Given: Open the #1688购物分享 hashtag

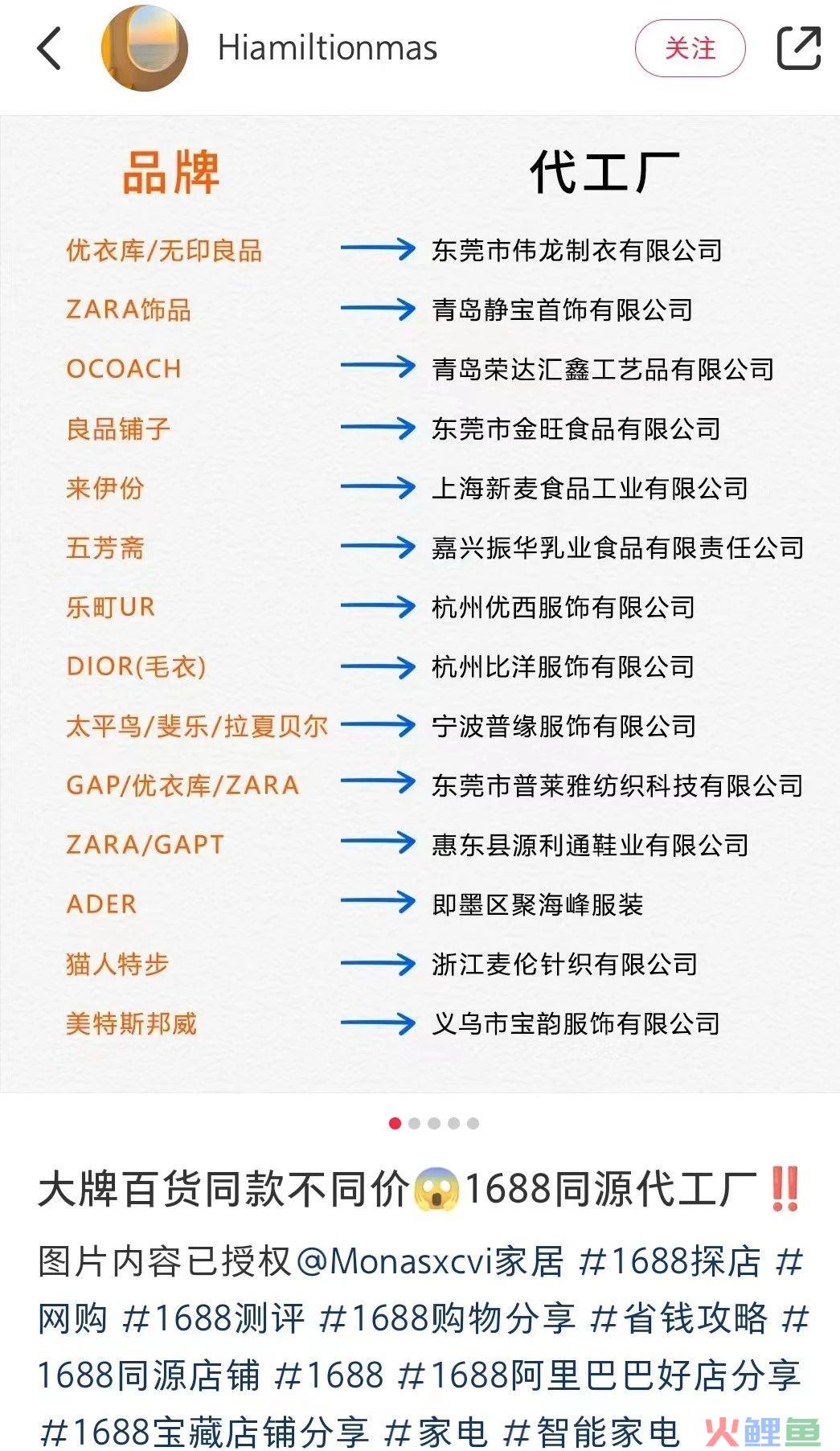Looking at the screenshot, I should click(447, 1318).
